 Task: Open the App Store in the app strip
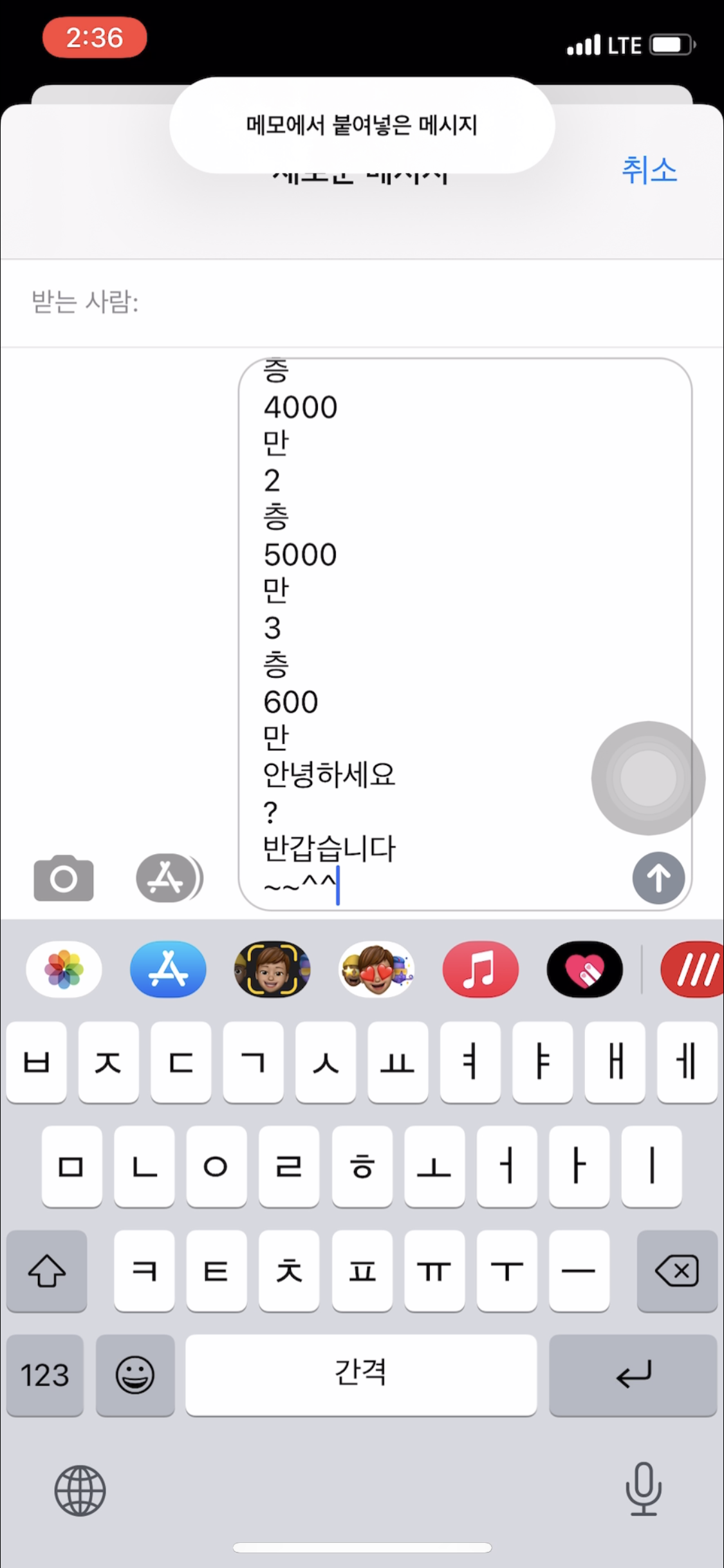point(168,969)
